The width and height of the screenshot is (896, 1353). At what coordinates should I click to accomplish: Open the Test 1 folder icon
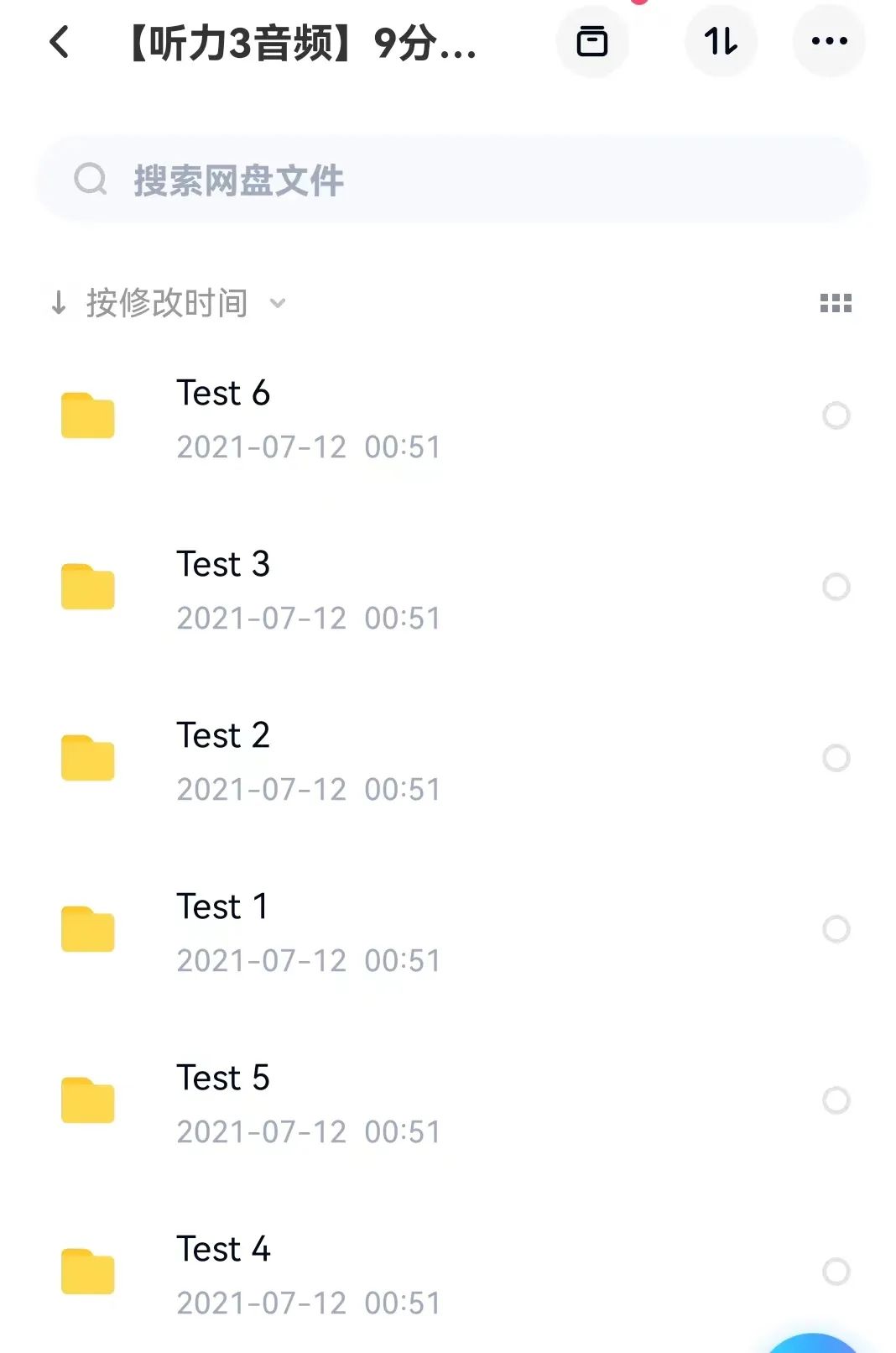[x=87, y=928]
